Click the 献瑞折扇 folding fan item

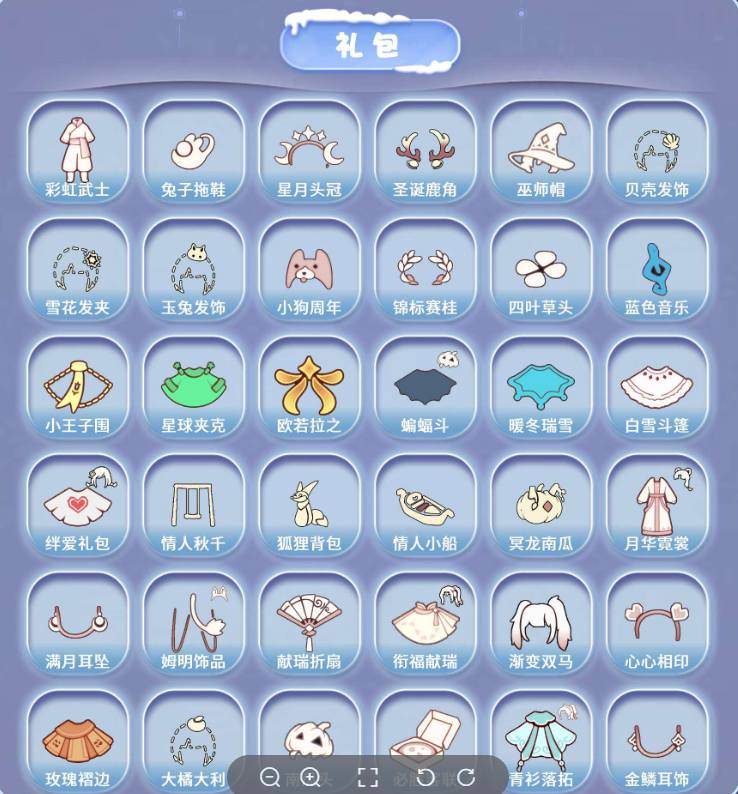[x=310, y=622]
